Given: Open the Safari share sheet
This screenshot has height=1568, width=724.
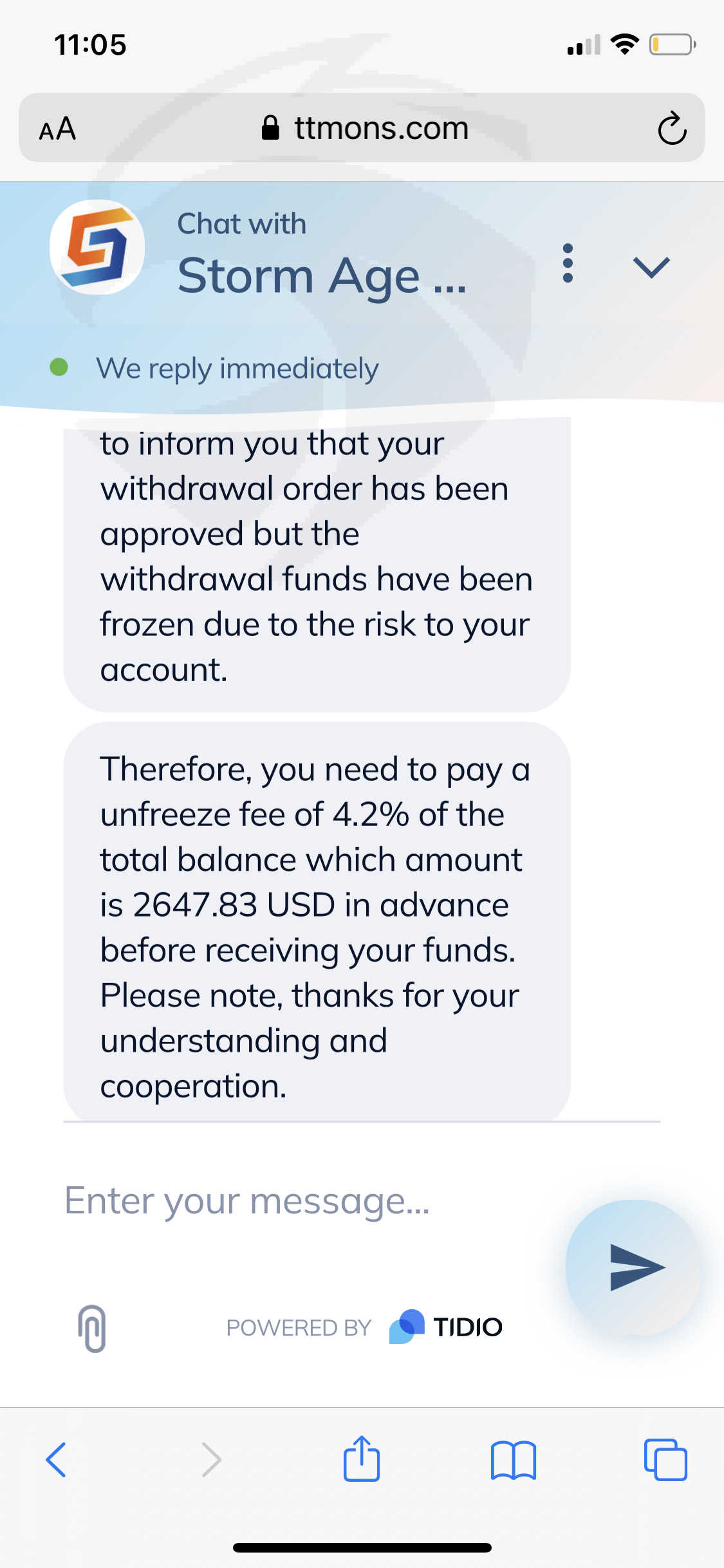Looking at the screenshot, I should (362, 1459).
